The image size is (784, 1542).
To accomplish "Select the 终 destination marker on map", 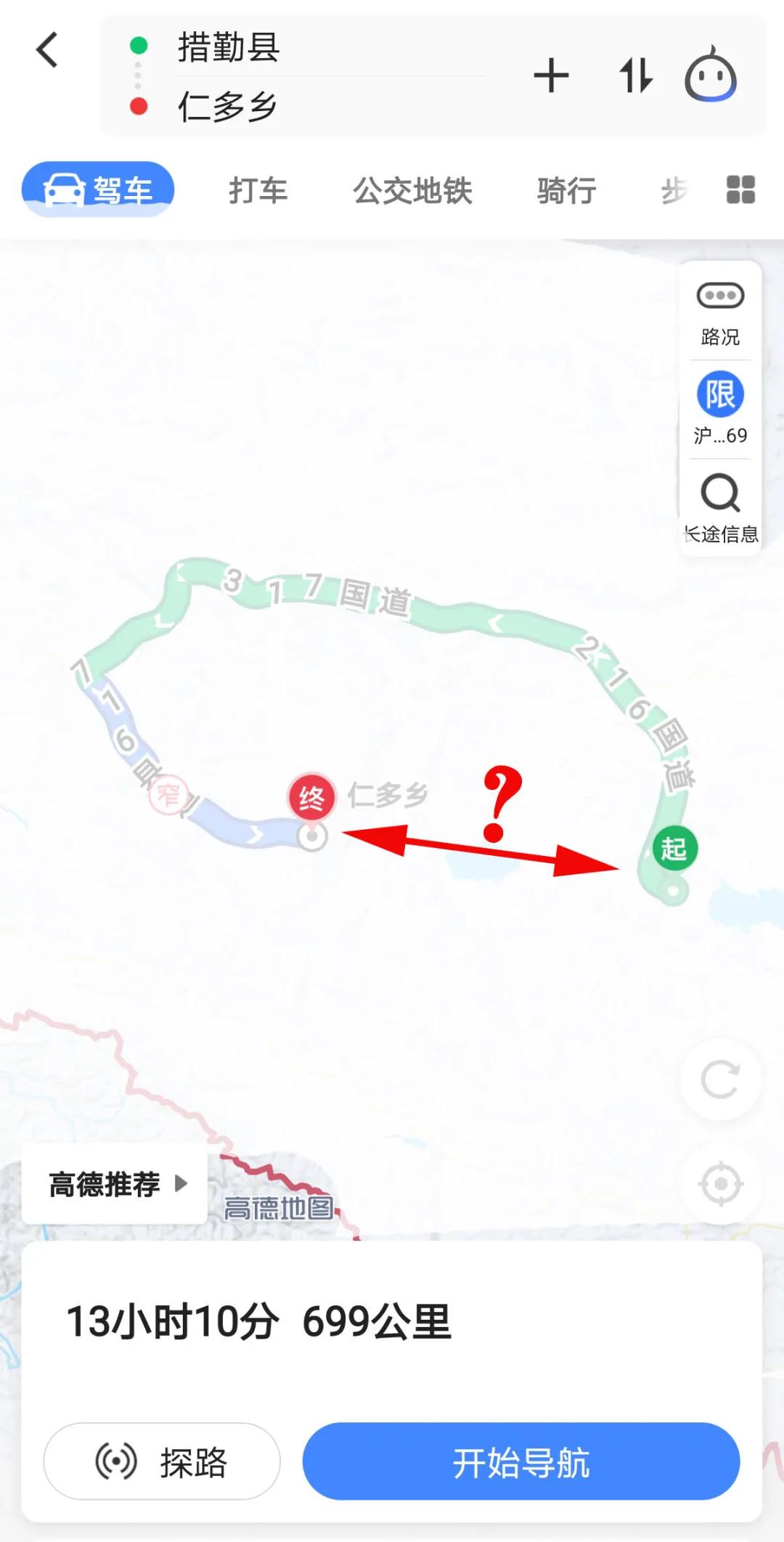I will point(312,796).
